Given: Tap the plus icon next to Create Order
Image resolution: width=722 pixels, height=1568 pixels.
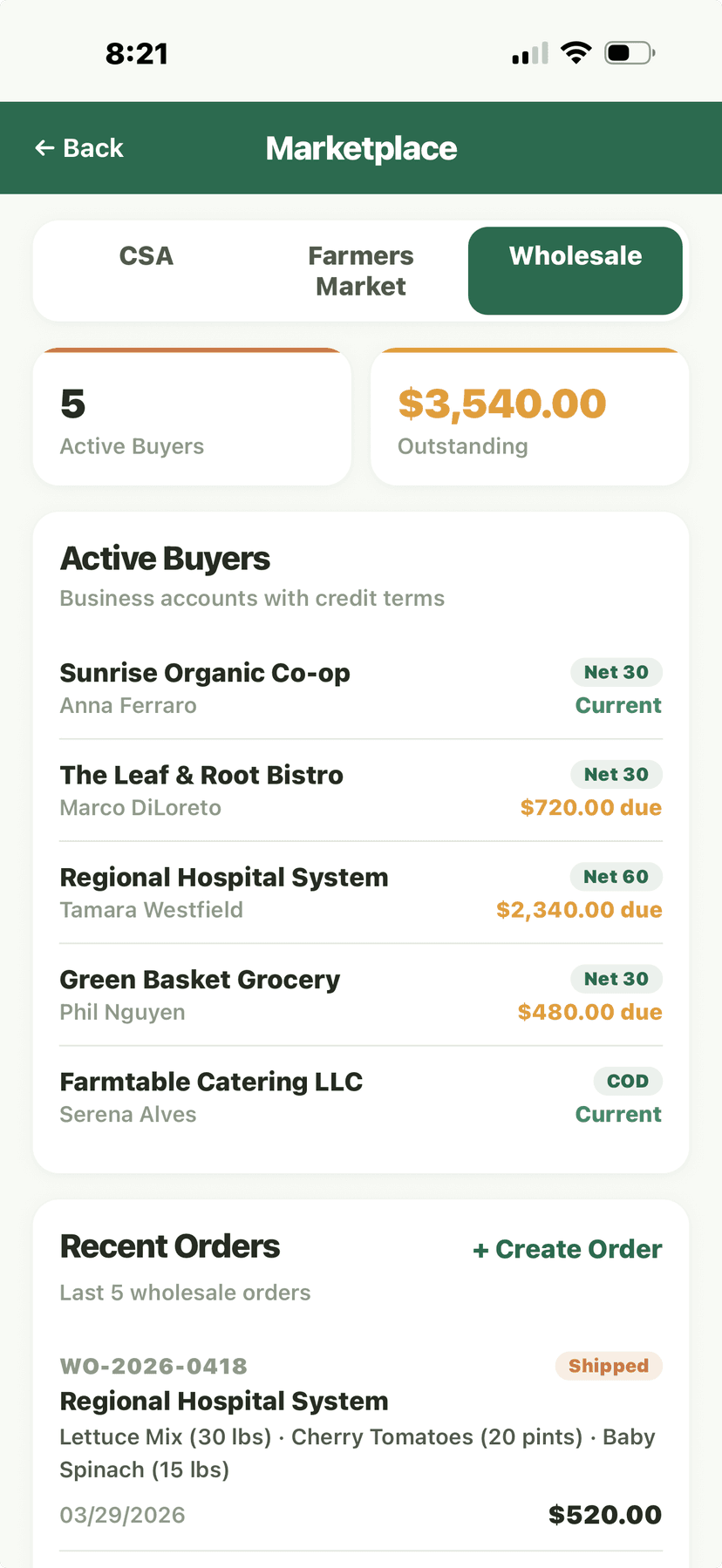Looking at the screenshot, I should click(x=481, y=1249).
